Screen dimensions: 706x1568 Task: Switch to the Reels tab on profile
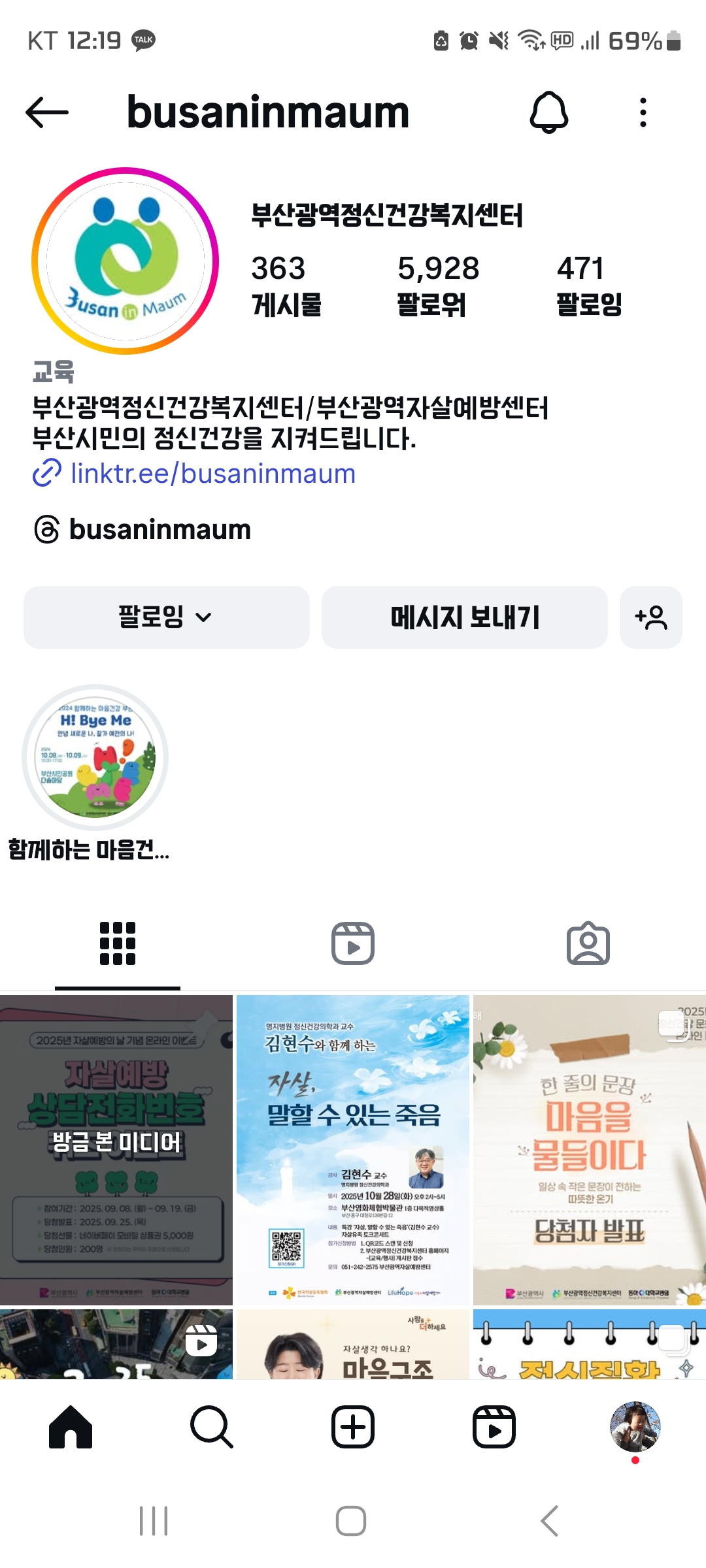click(x=353, y=943)
